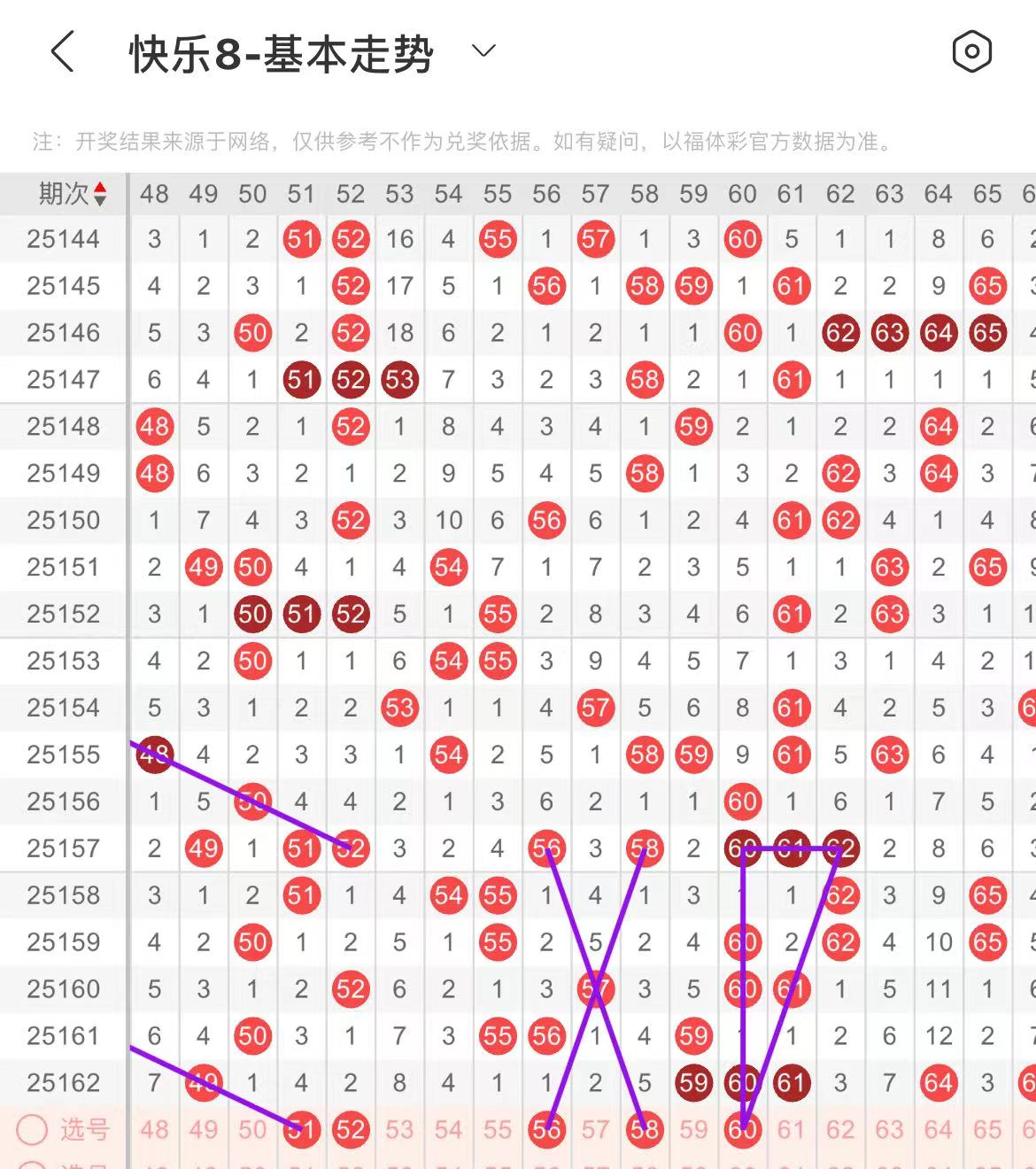Pick number 62 in the 选号 row
Screen dimensions: 1036x1169
(840, 1130)
